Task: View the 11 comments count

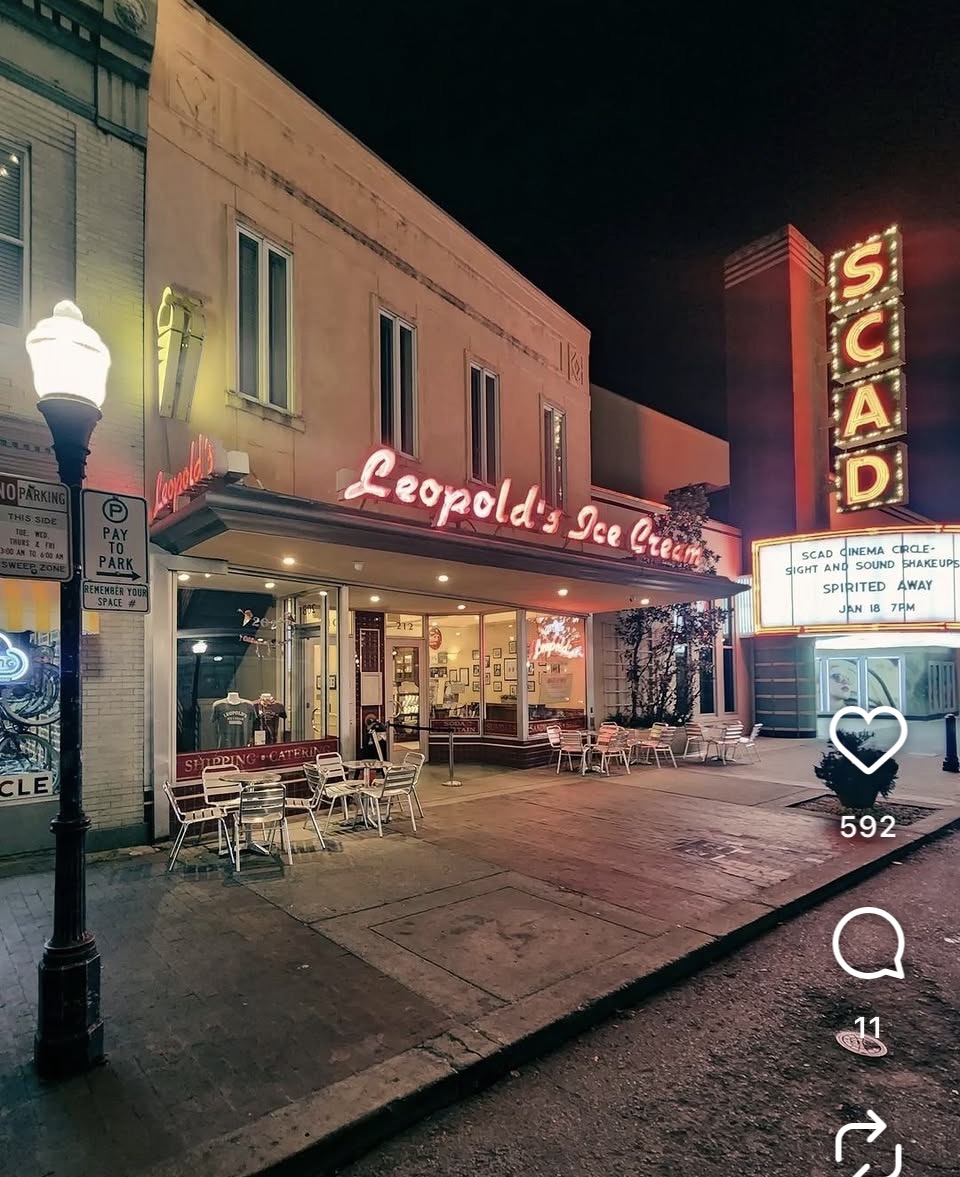Action: [869, 1027]
